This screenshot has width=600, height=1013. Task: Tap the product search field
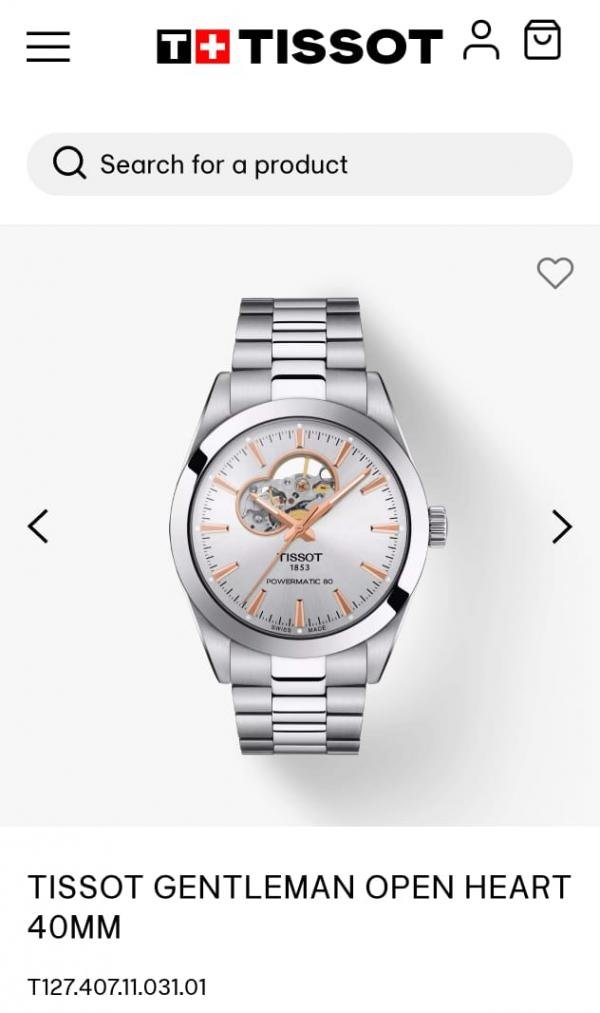tap(300, 164)
